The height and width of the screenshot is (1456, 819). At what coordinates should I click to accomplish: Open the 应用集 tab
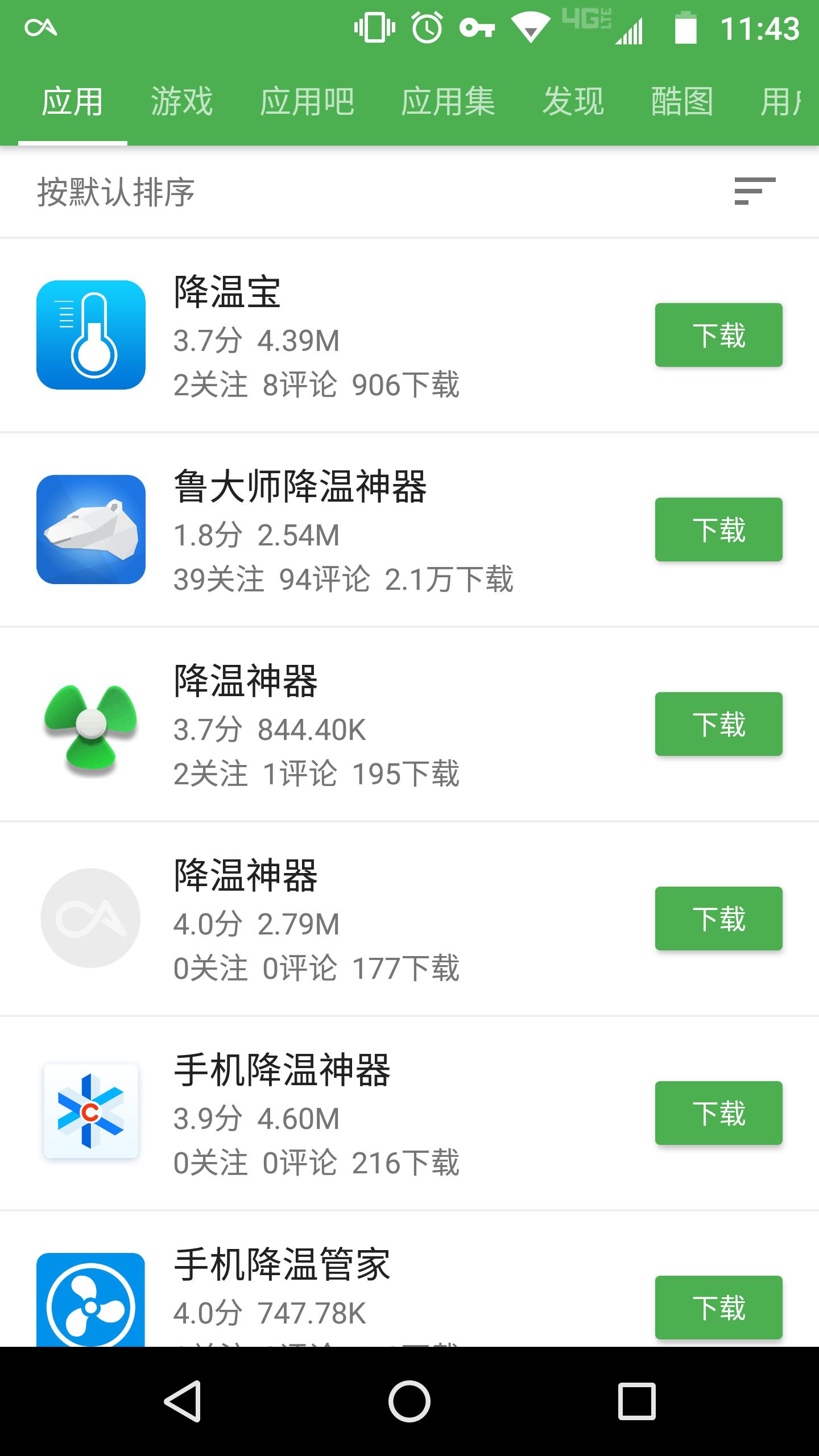(446, 102)
